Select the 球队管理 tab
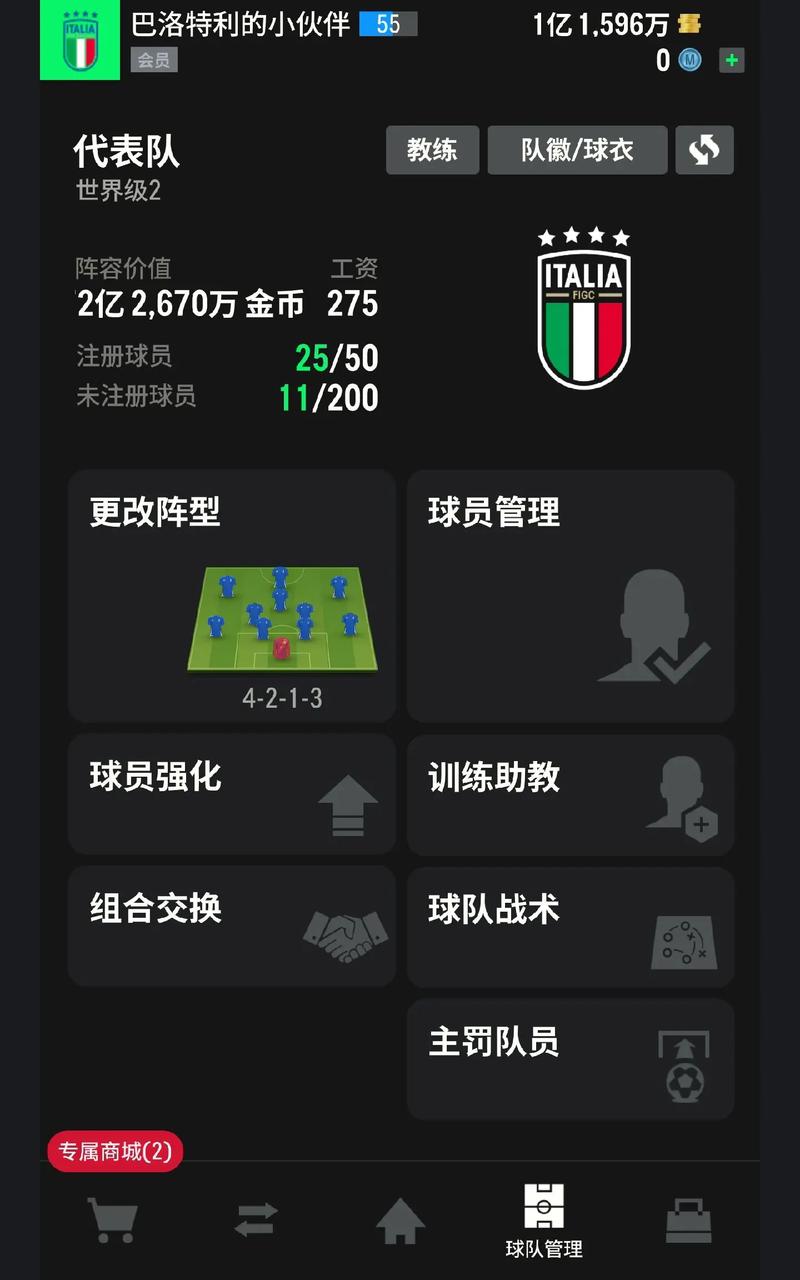The image size is (800, 1280). point(544,1221)
